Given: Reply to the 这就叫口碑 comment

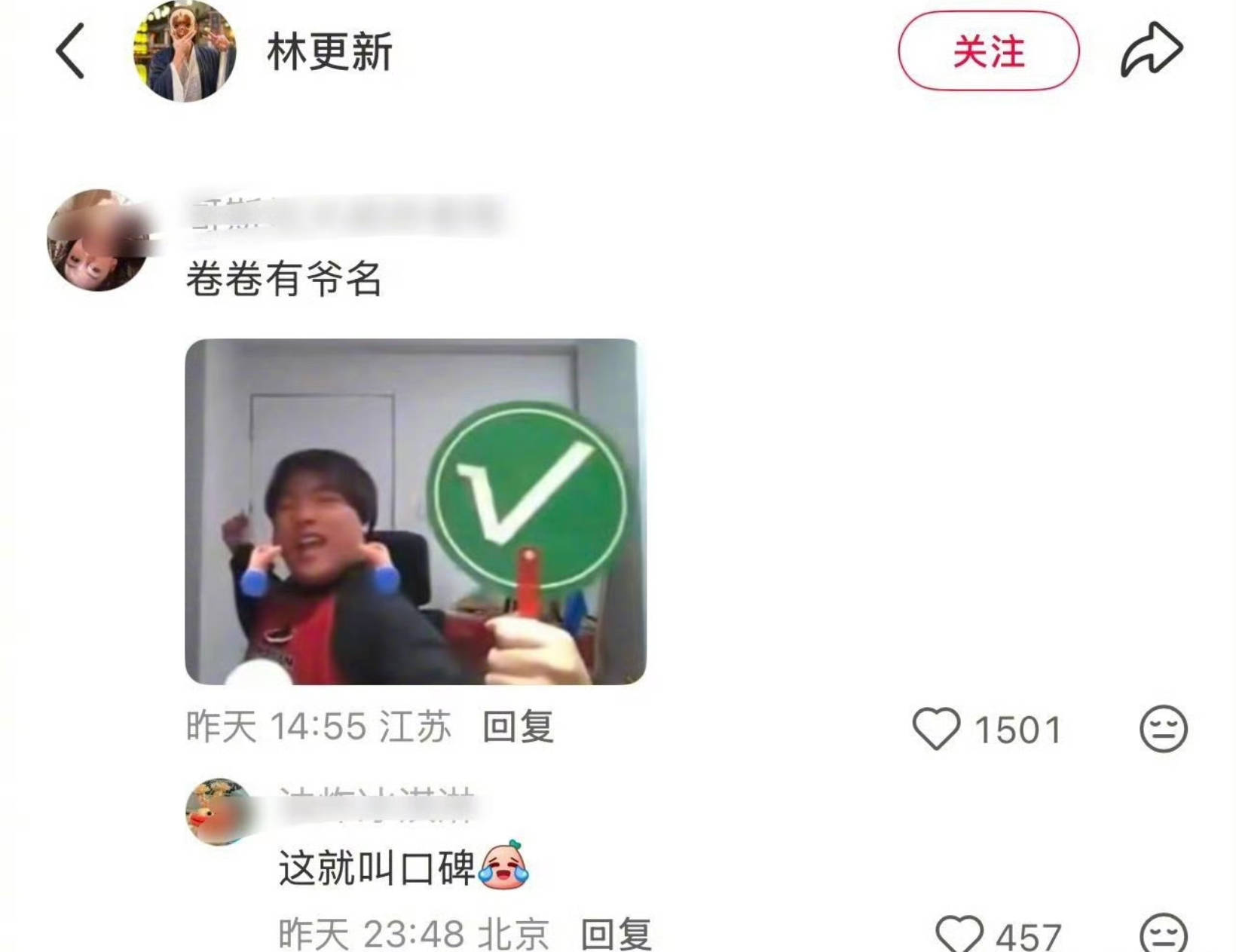Looking at the screenshot, I should (x=616, y=935).
